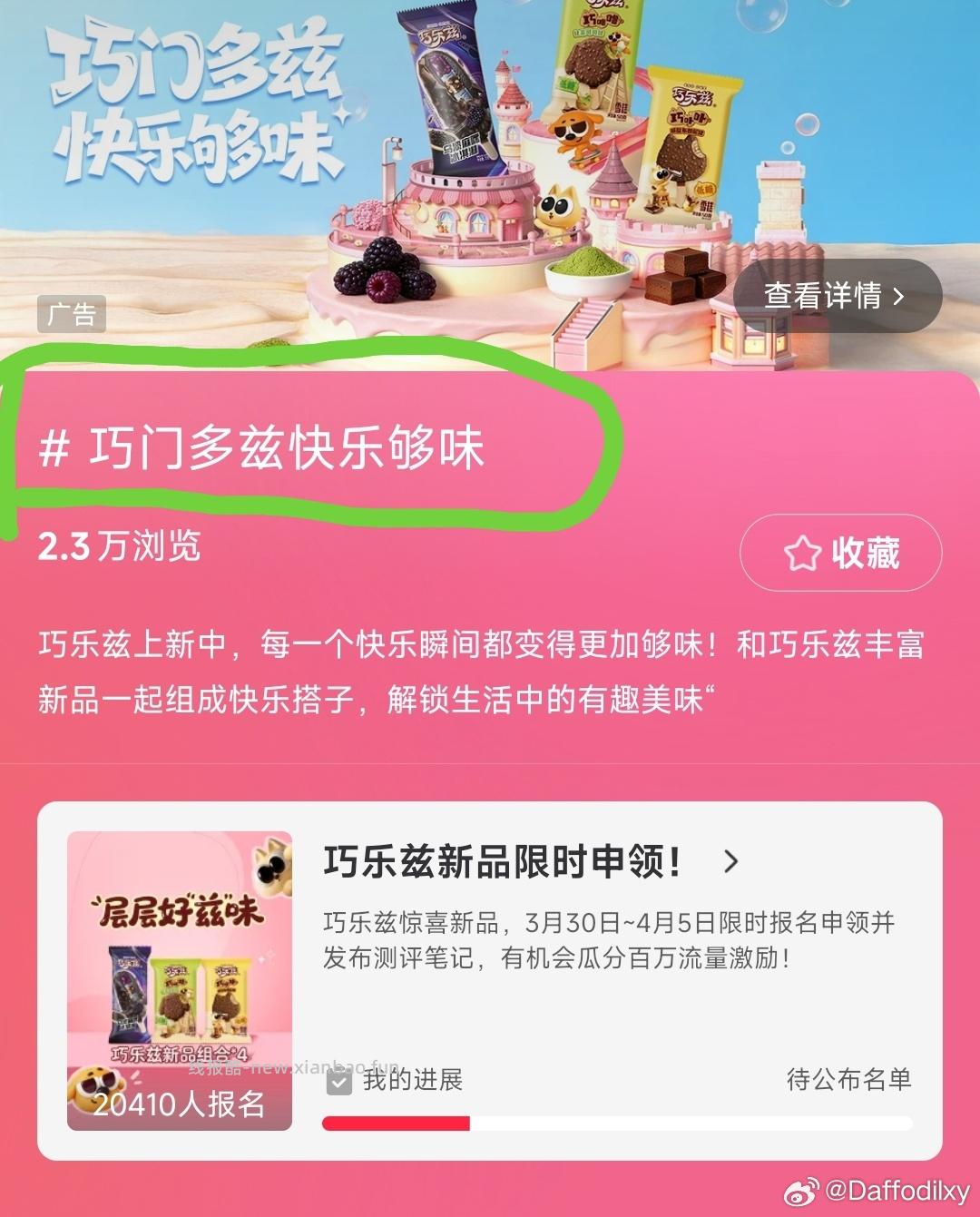Toggle the 收藏 favorite state for this topic
Image resolution: width=980 pixels, height=1217 pixels.
(839, 552)
